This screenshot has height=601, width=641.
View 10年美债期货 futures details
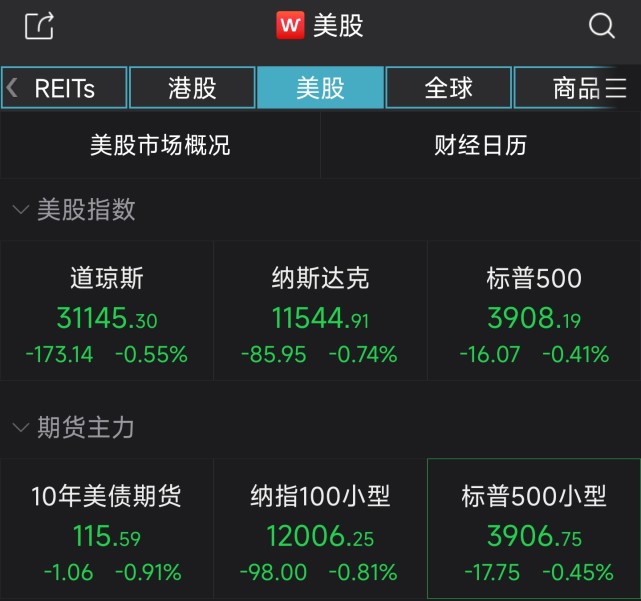107,530
